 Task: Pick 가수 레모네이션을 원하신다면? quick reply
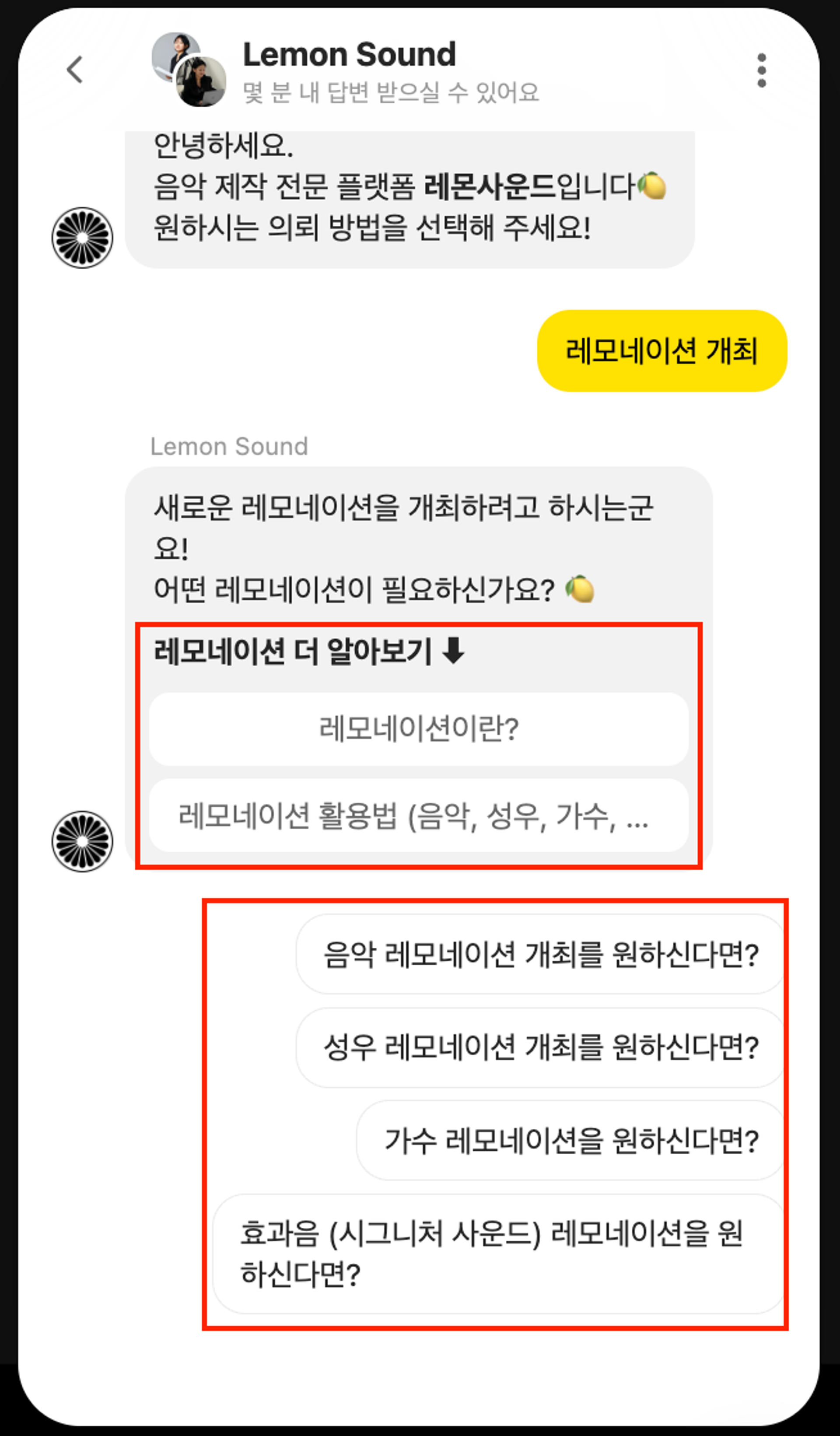tap(571, 1140)
